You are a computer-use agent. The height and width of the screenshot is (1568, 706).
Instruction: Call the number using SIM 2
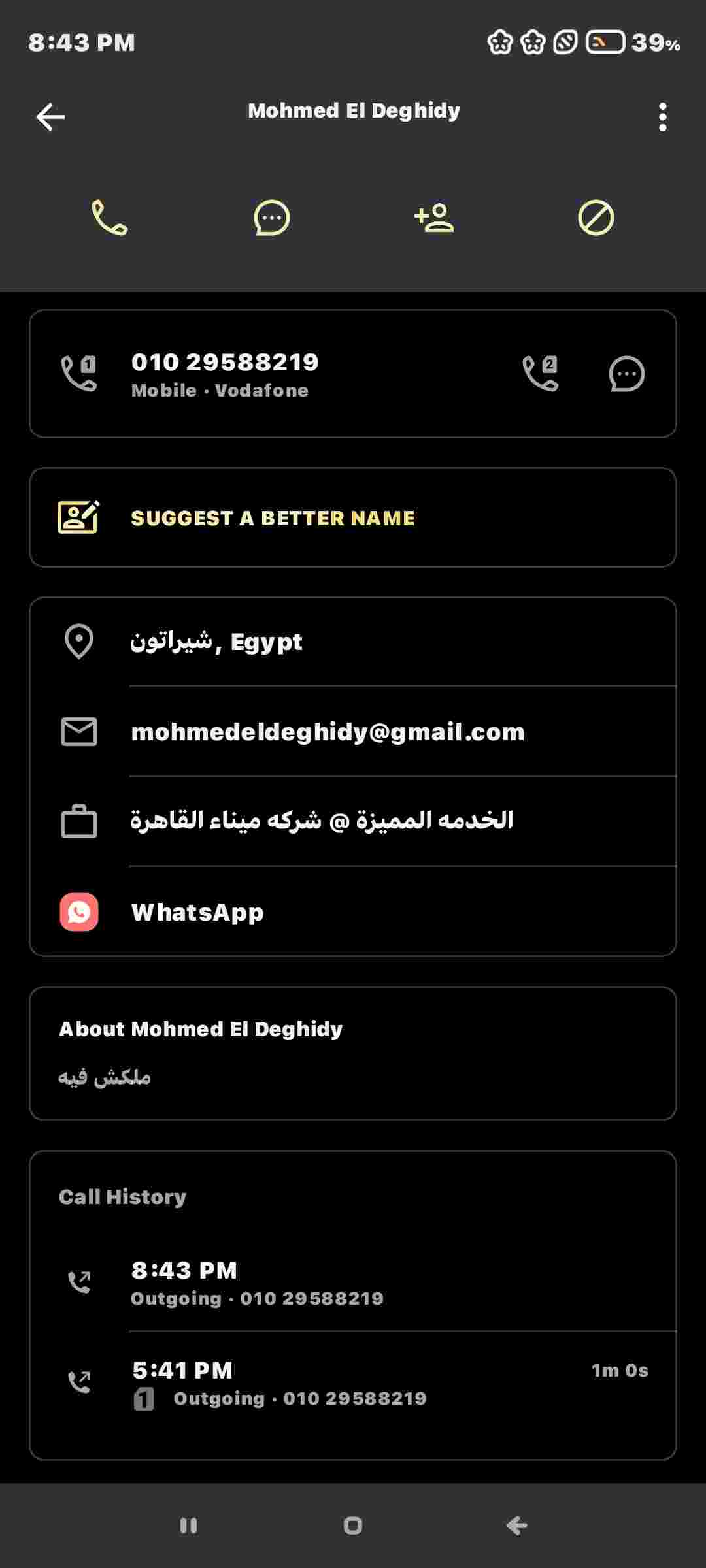541,374
